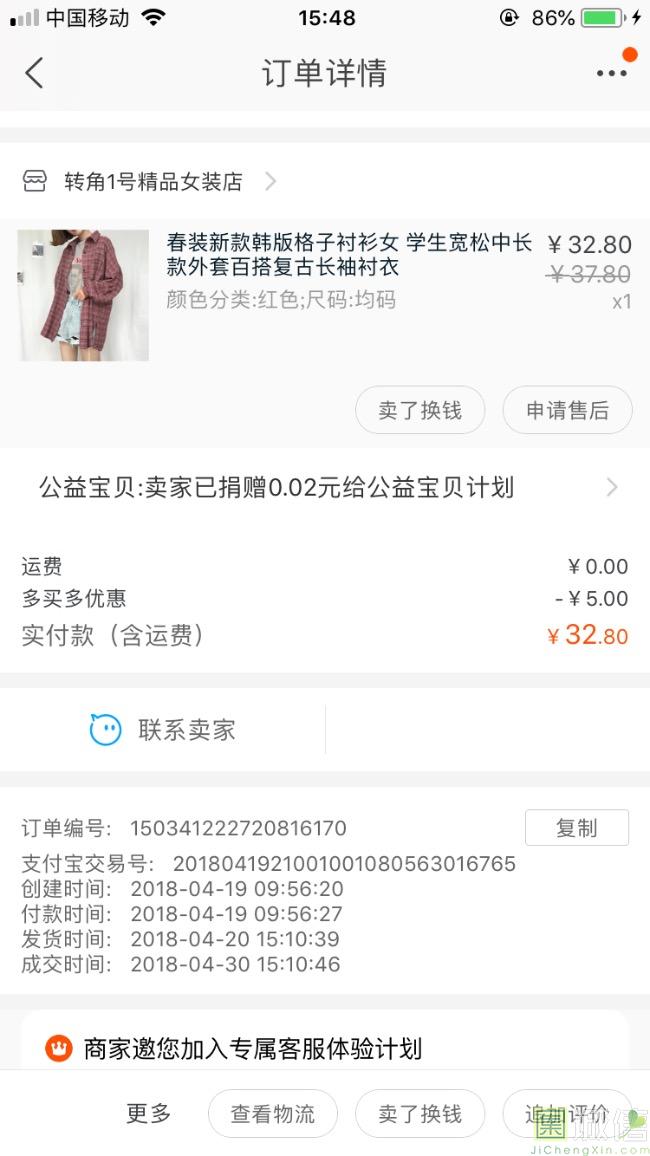Contact the seller via 联系卖家
This screenshot has height=1156, width=650.
pos(163,730)
